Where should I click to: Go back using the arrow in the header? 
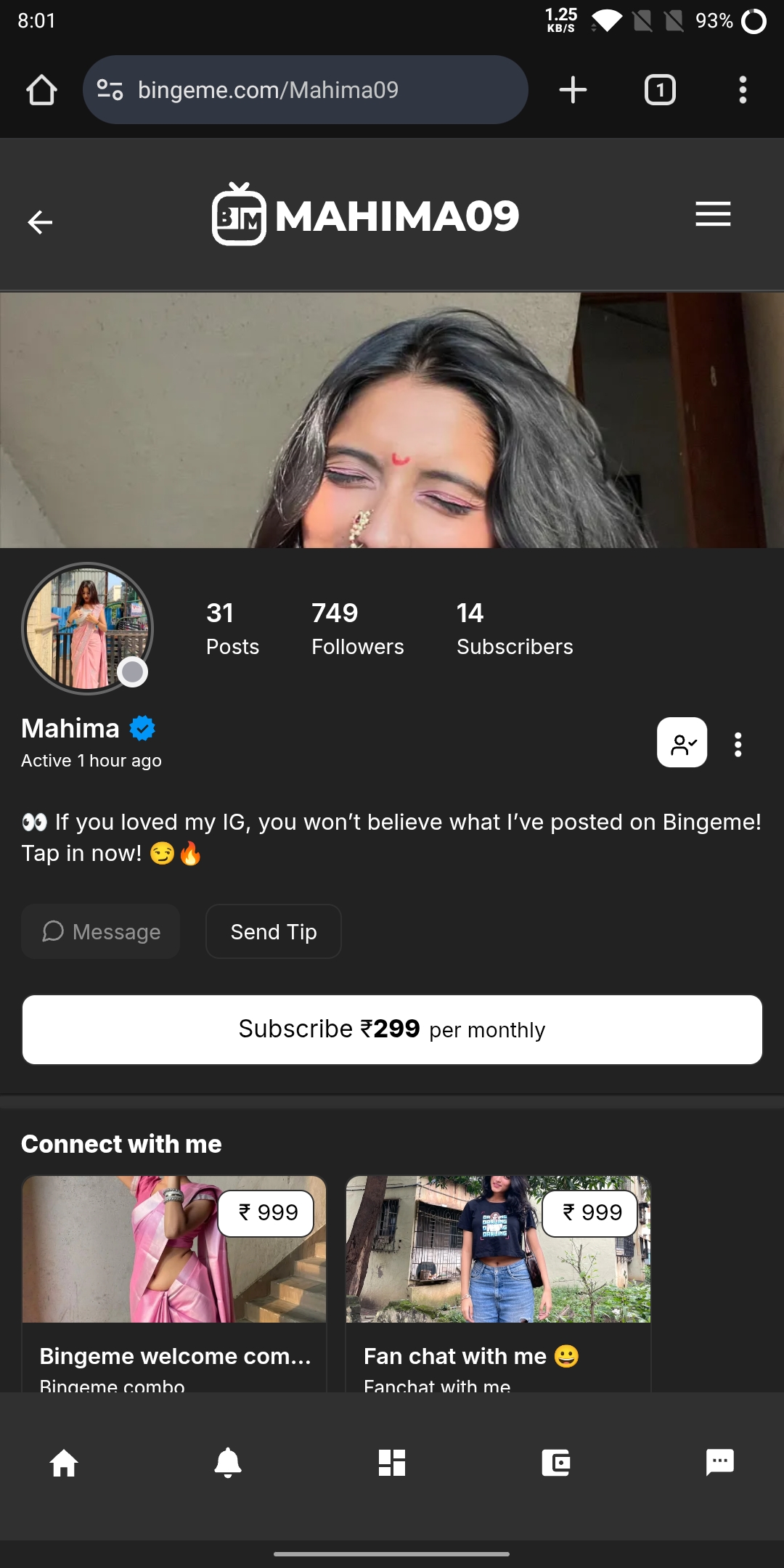[40, 221]
